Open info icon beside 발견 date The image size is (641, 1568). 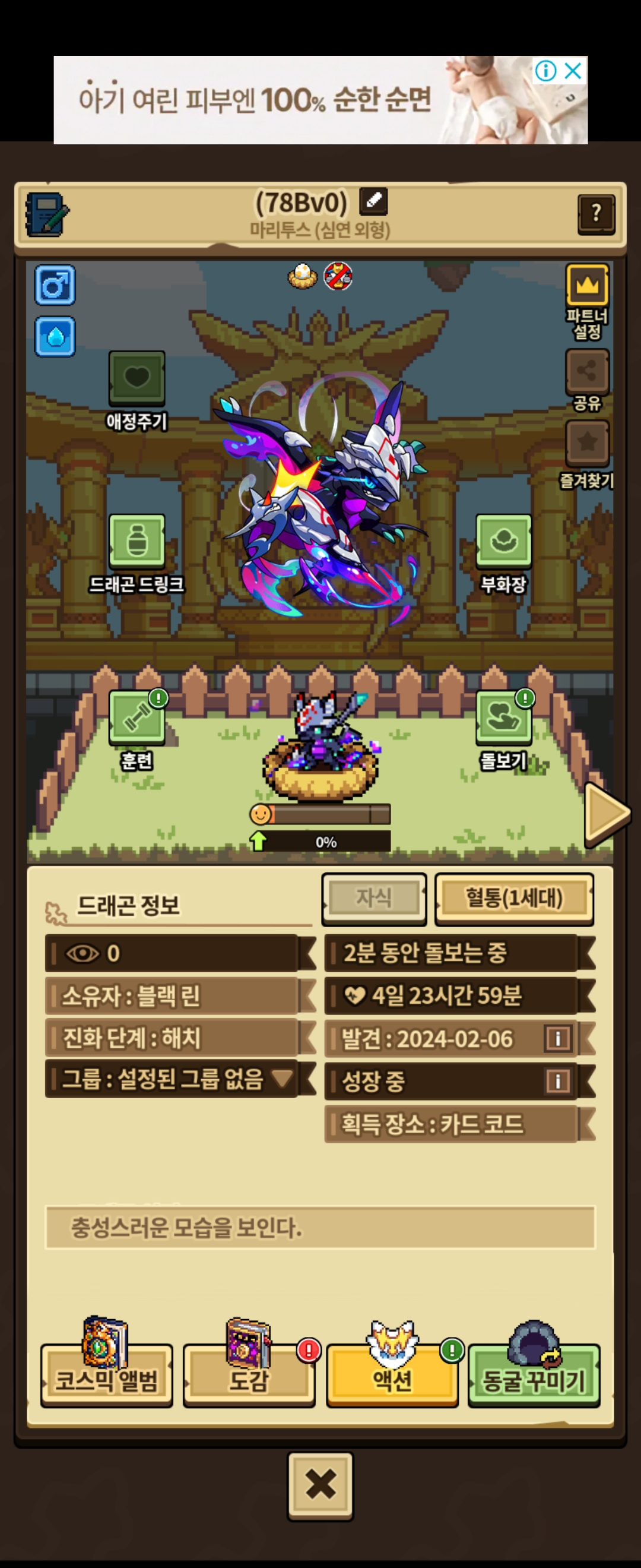pyautogui.click(x=557, y=1038)
